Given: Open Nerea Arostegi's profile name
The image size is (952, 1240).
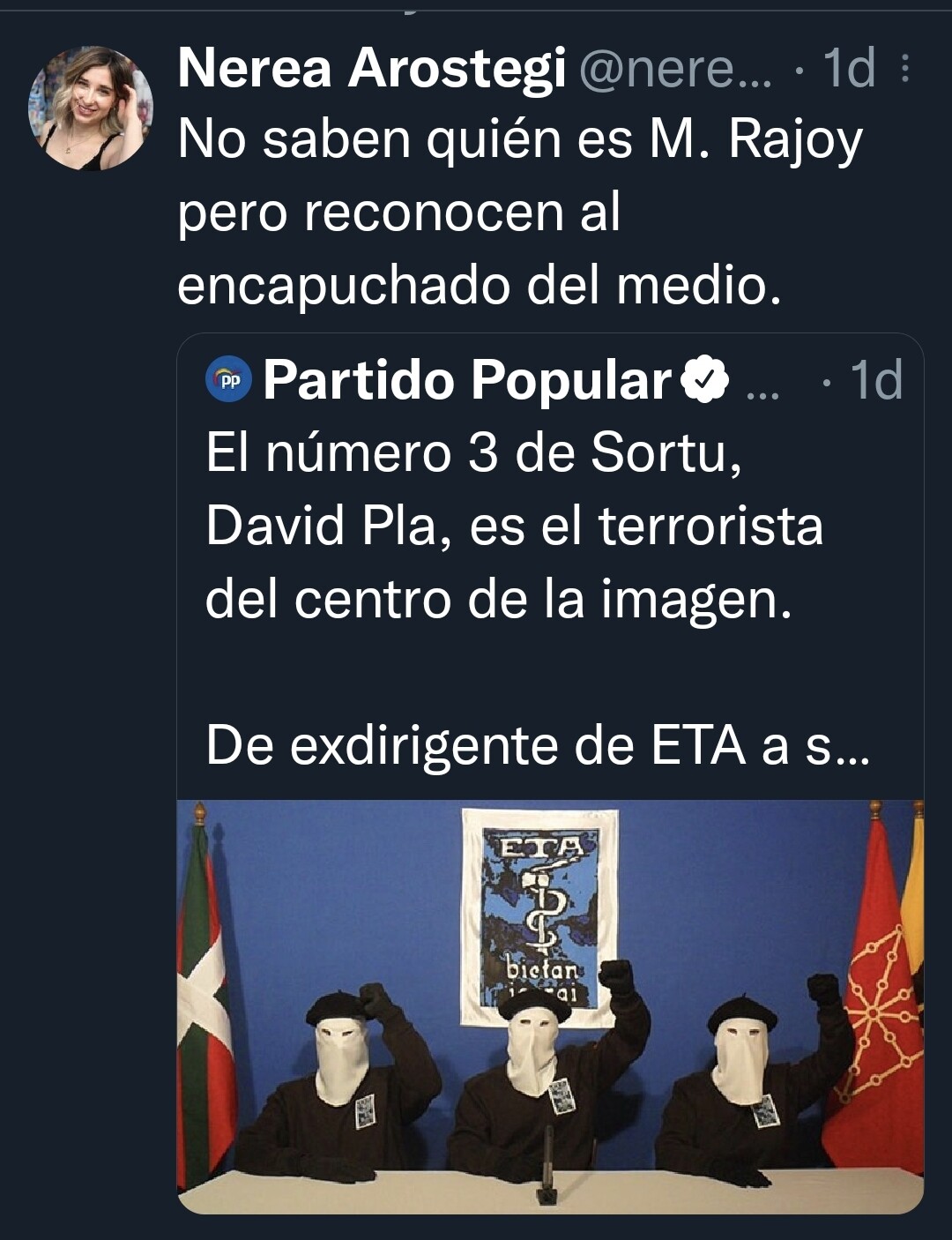Looking at the screenshot, I should click(x=371, y=69).
